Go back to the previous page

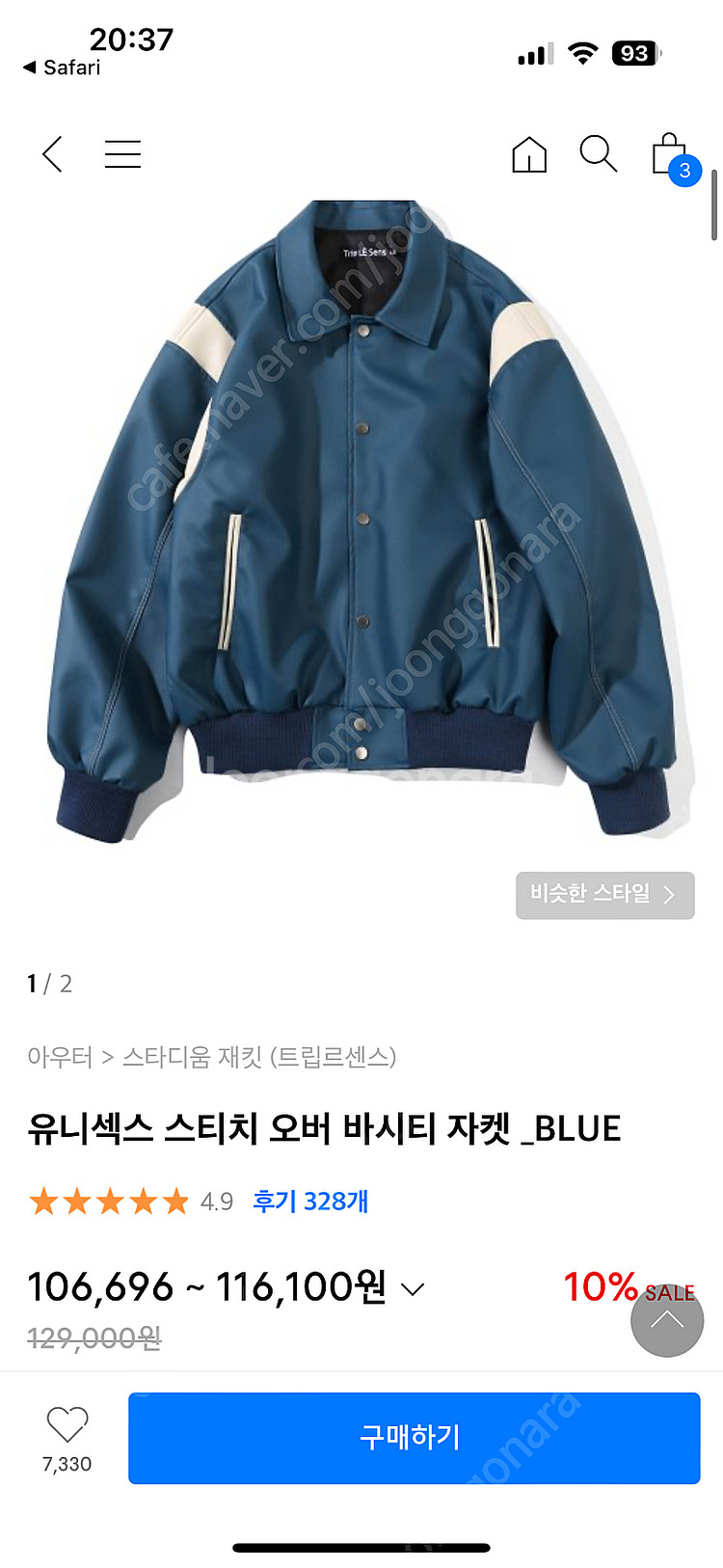(x=53, y=154)
